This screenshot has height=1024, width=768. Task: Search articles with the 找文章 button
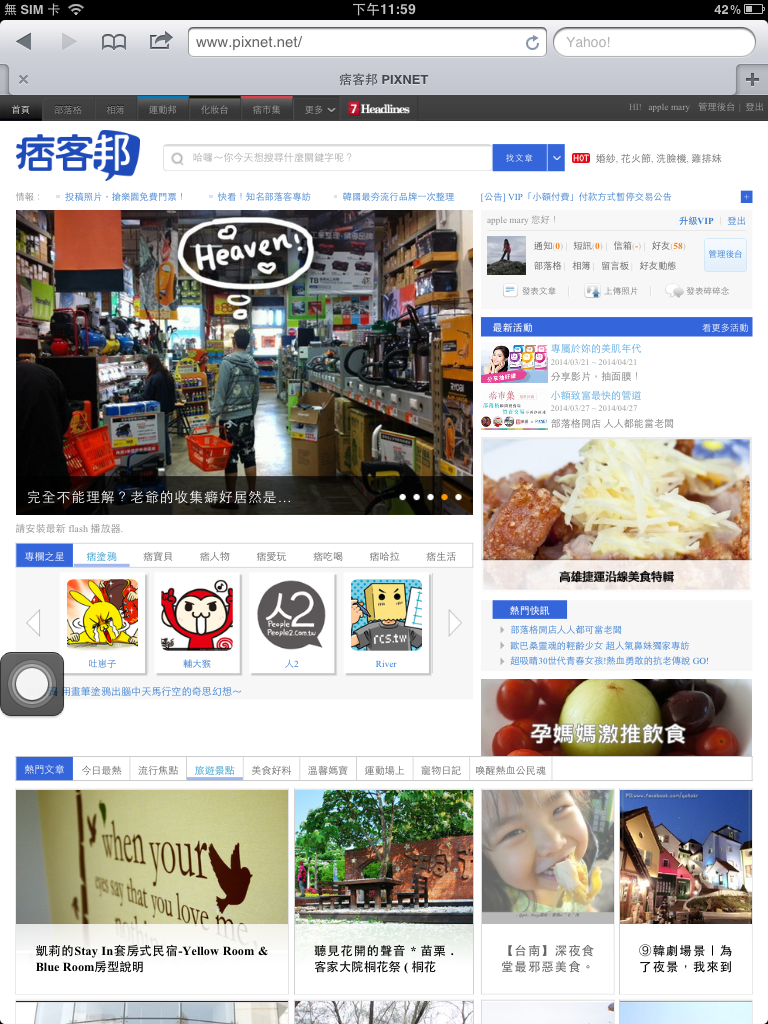point(519,158)
